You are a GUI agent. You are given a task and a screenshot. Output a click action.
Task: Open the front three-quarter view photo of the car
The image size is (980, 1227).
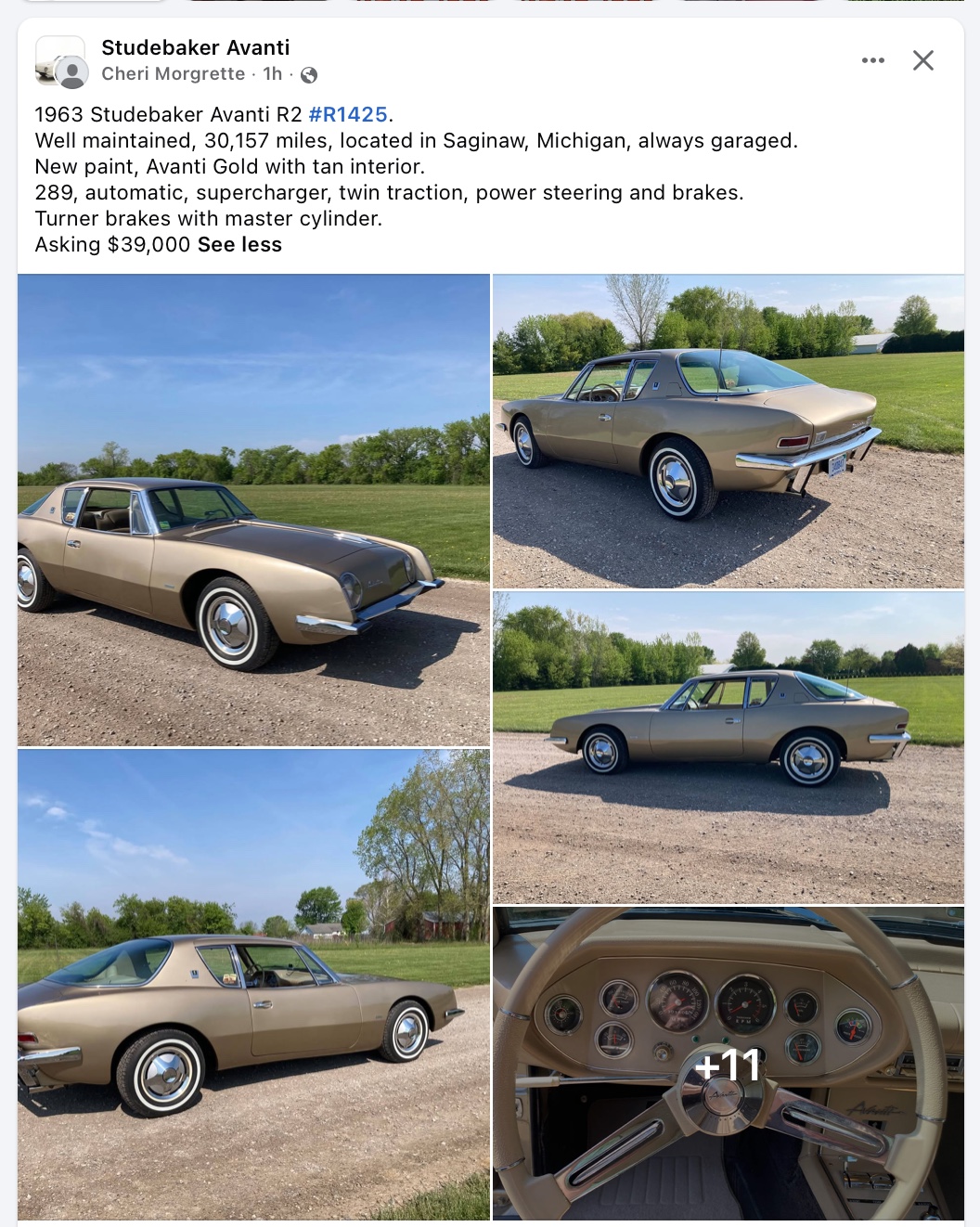point(253,510)
